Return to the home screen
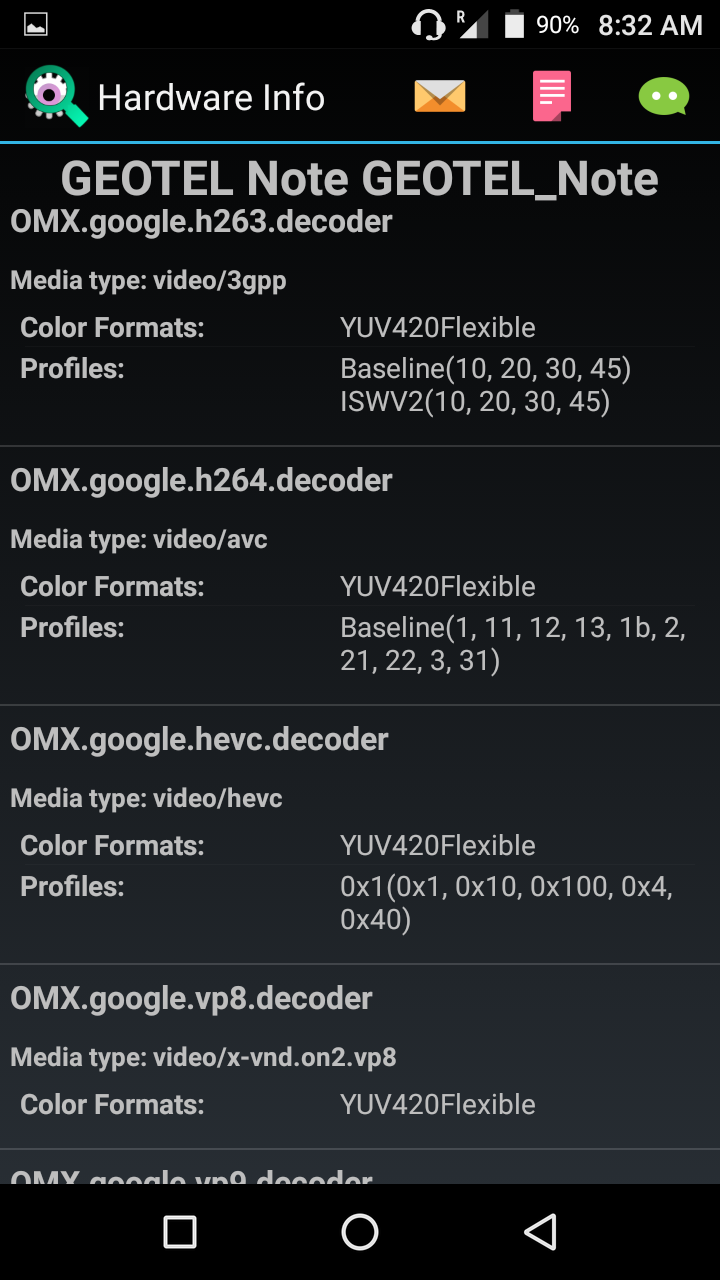 coord(360,1232)
